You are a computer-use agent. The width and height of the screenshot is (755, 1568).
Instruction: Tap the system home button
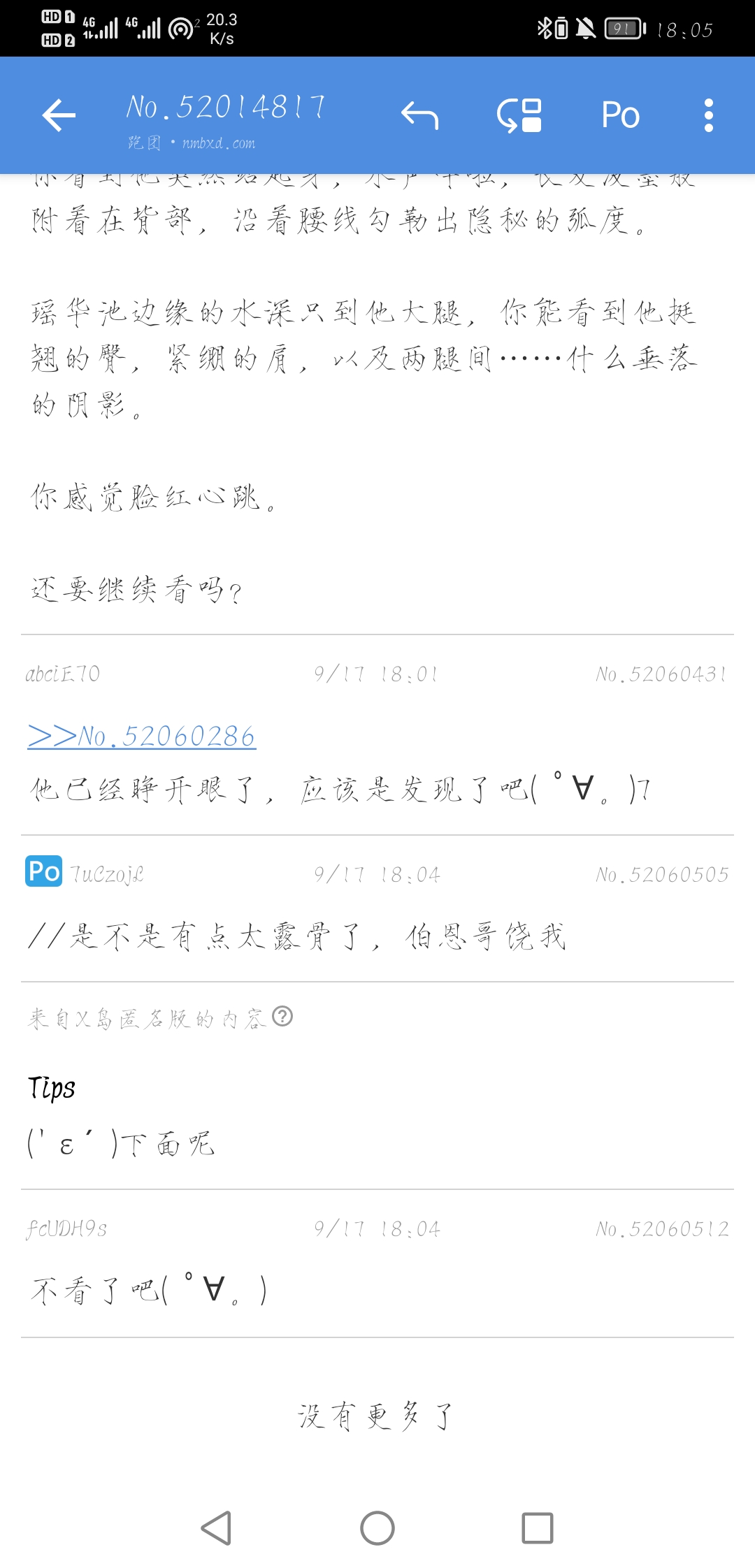377,1528
